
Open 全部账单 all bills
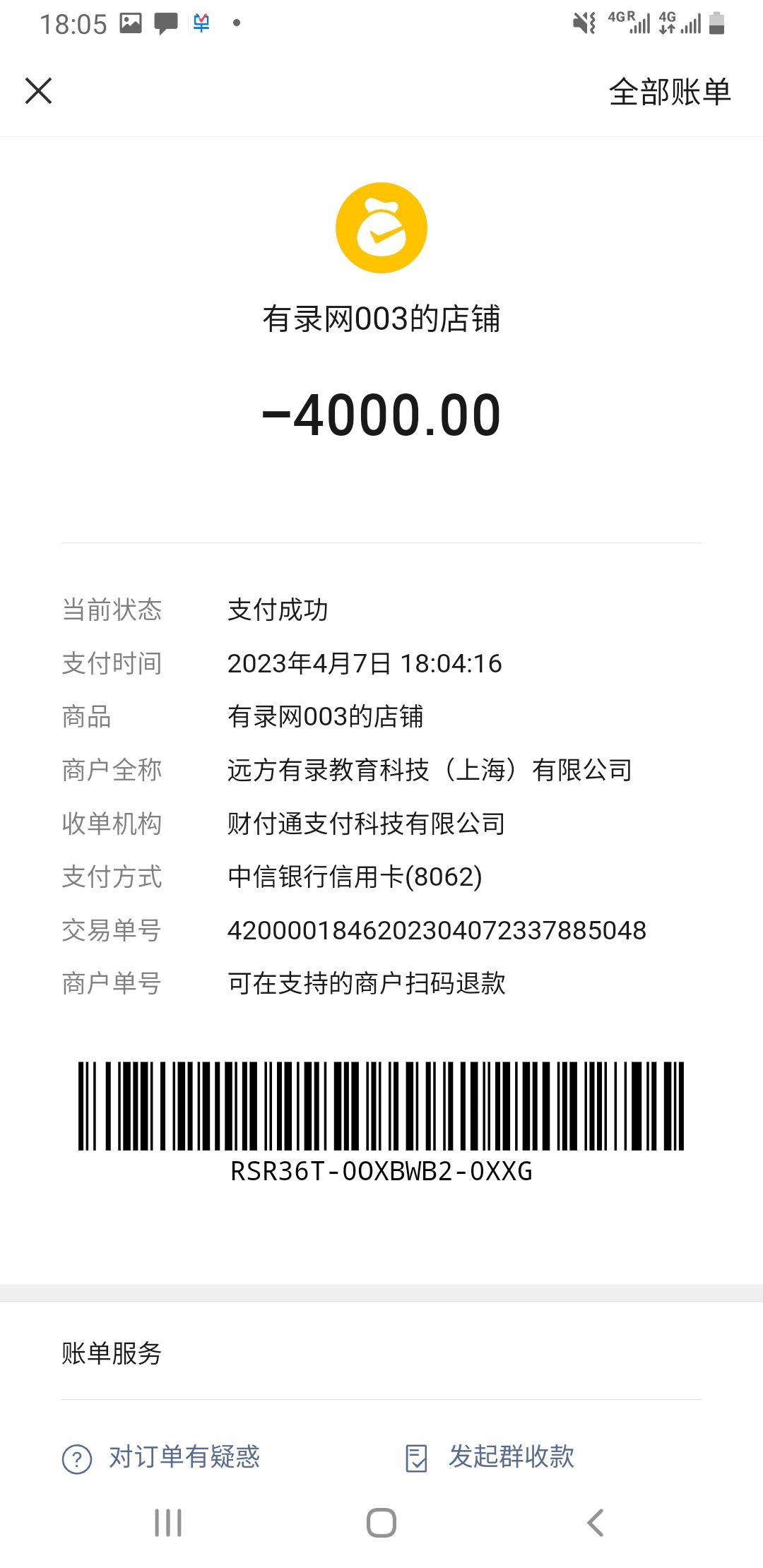(x=669, y=92)
